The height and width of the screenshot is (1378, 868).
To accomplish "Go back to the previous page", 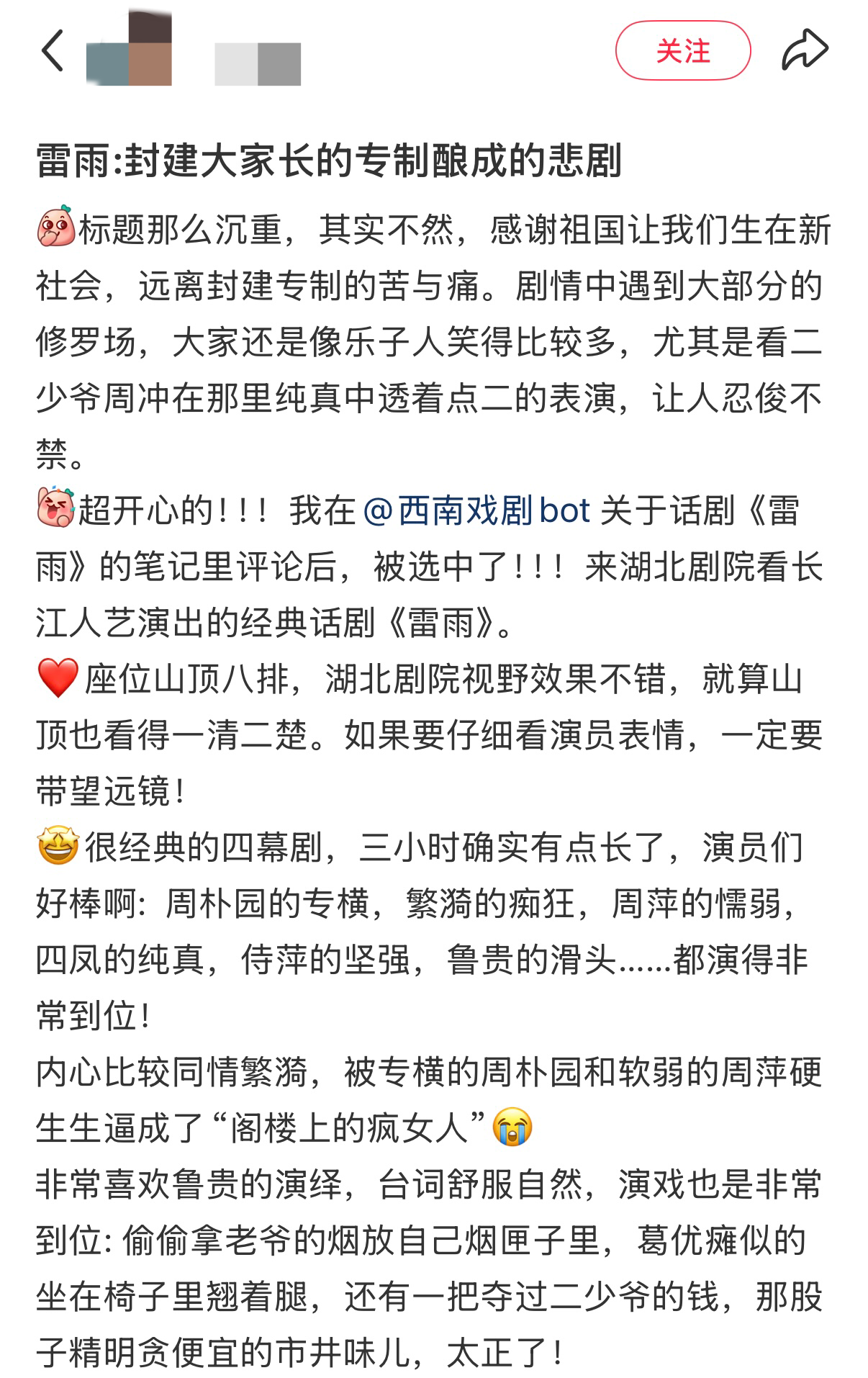I will coord(53,50).
